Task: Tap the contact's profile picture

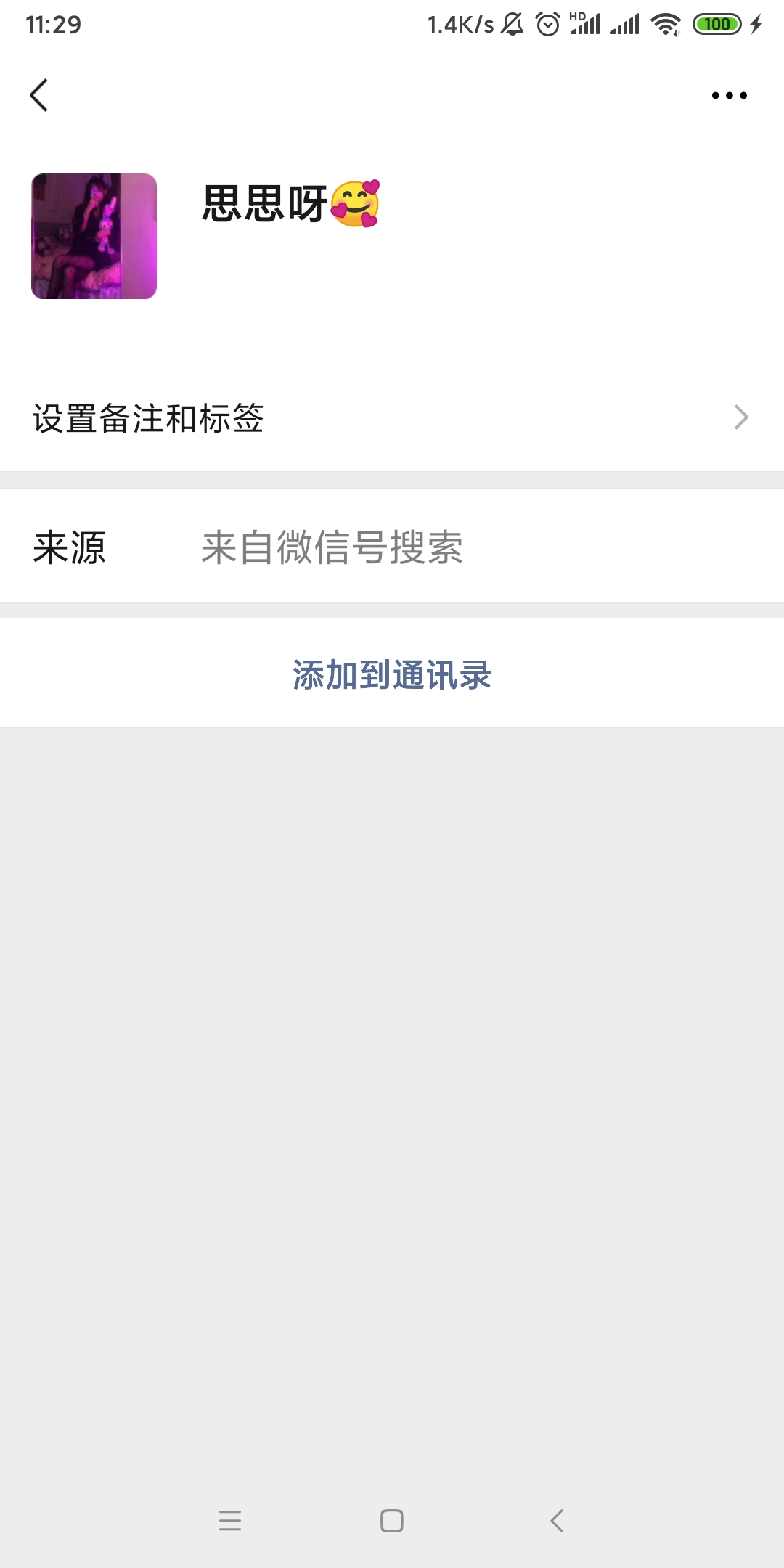Action: click(x=94, y=237)
